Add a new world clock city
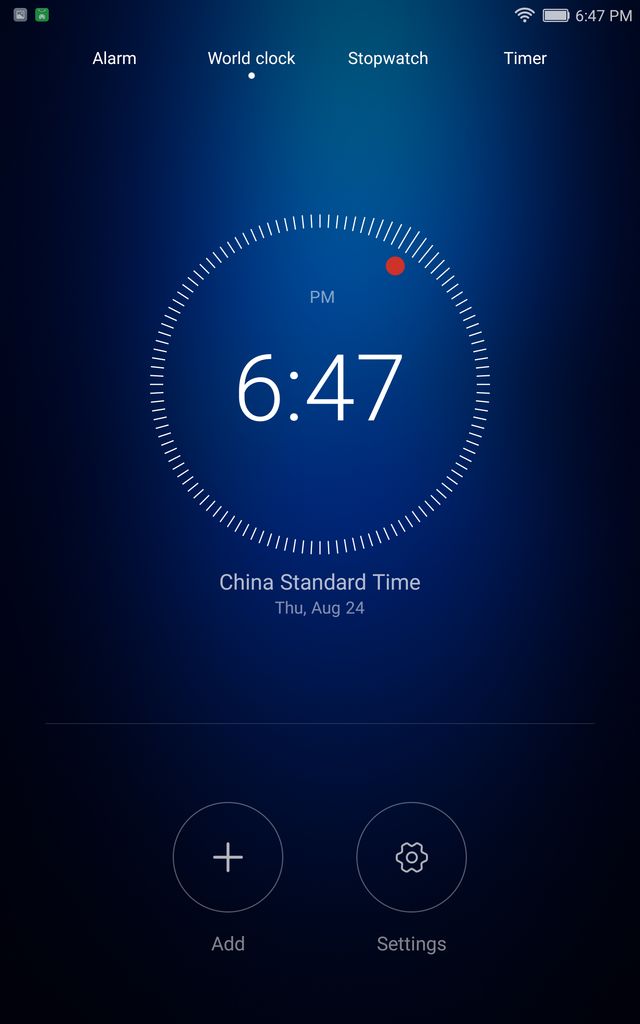640x1024 pixels. coord(228,857)
